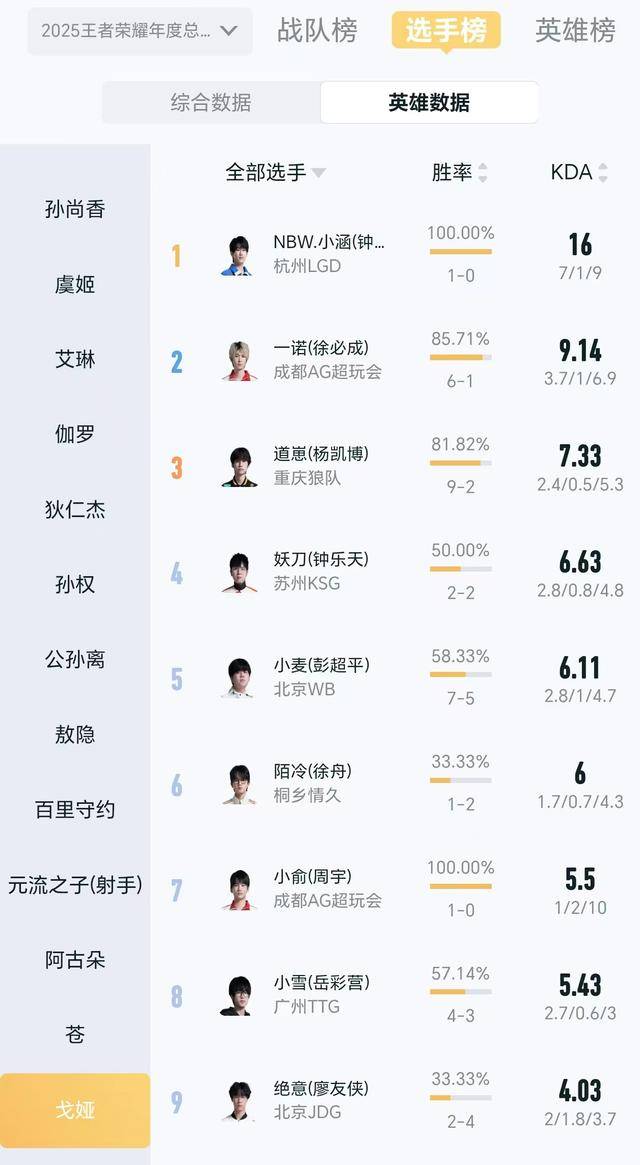Screen dimensions: 640x1165
Task: Select the 综合数据 segment
Action: point(211,103)
